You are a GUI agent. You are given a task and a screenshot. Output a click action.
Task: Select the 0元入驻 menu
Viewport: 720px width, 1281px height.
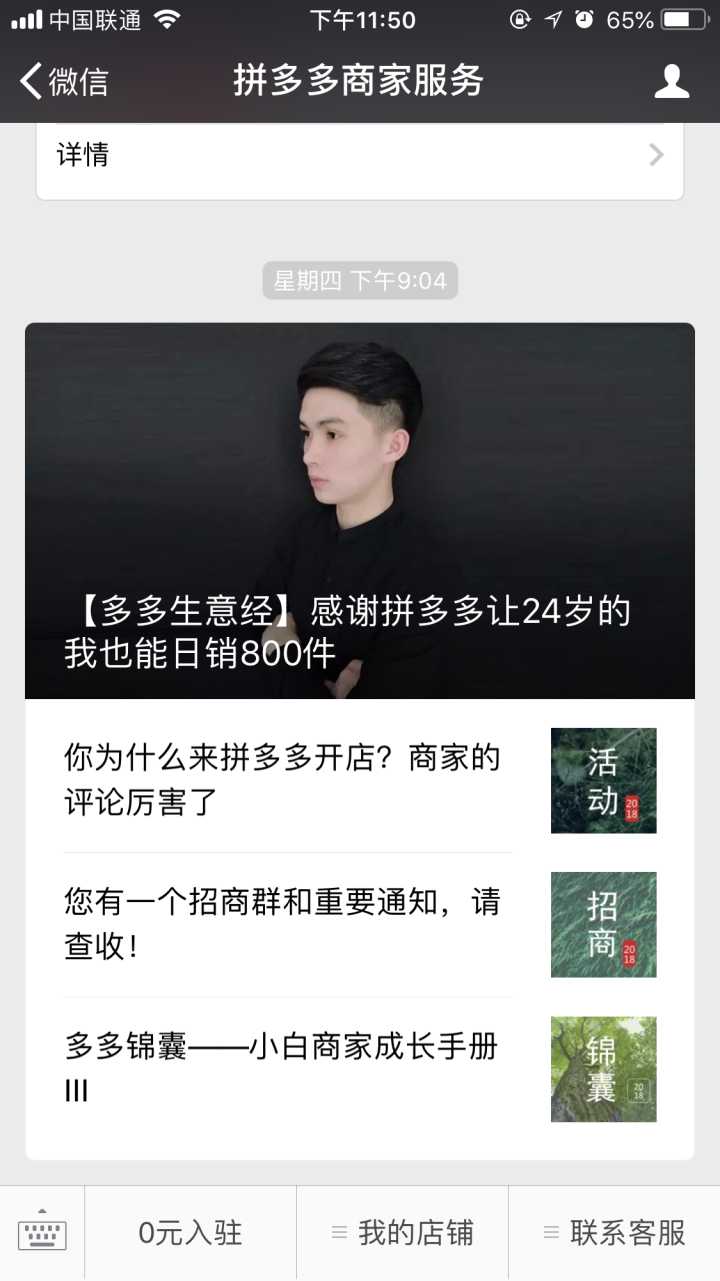click(190, 1234)
